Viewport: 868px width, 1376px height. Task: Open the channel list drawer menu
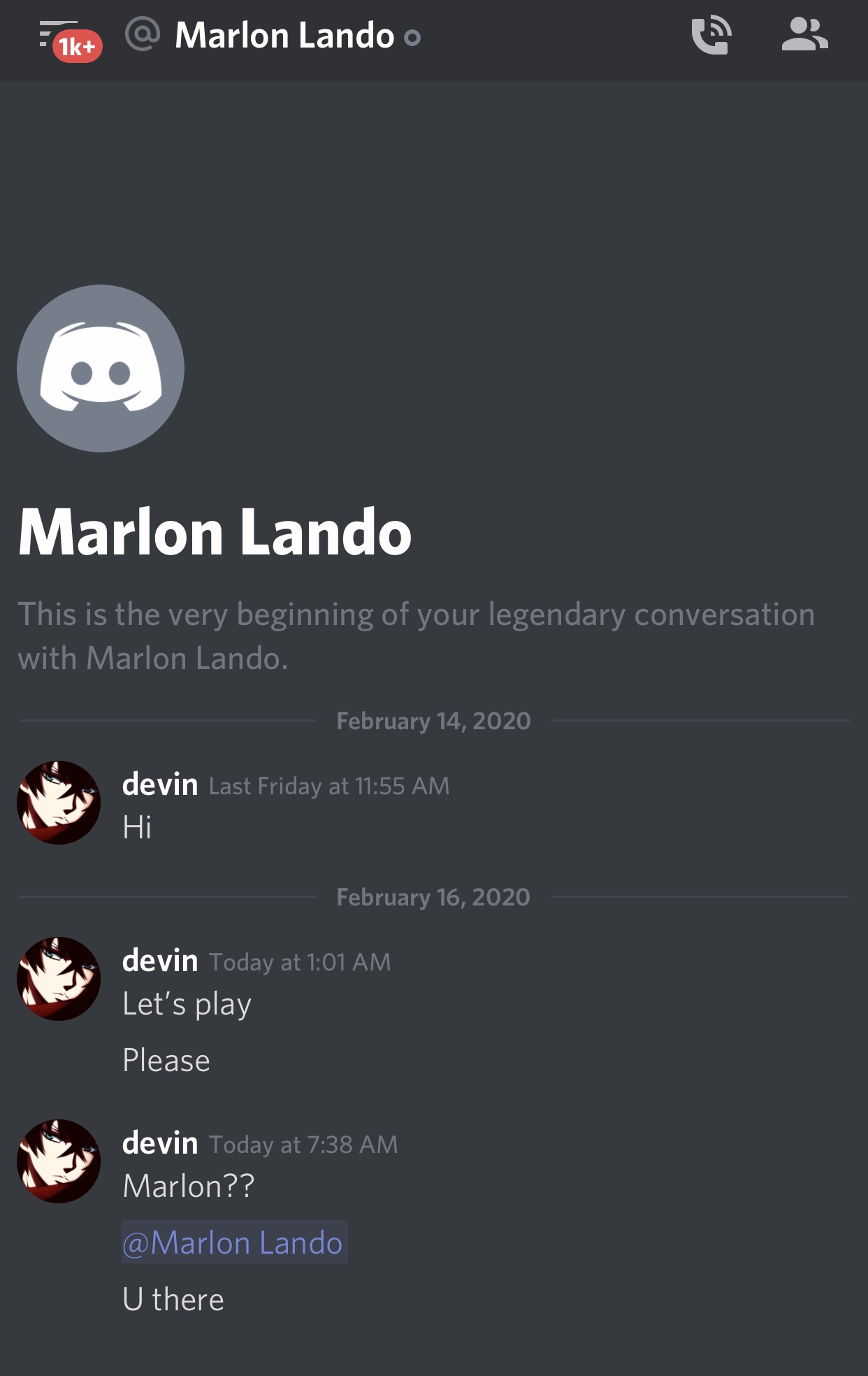(59, 36)
